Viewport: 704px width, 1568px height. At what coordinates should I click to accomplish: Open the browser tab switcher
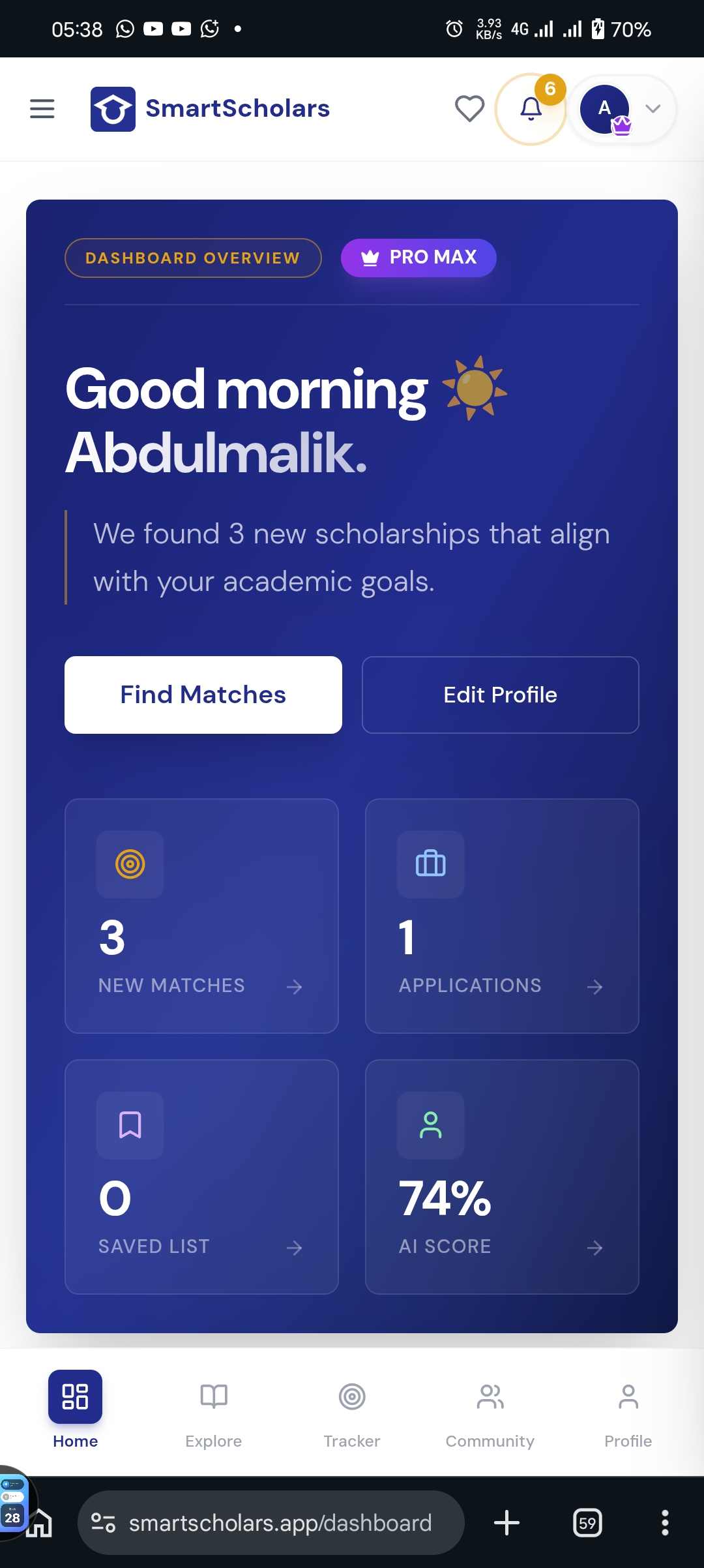pyautogui.click(x=587, y=1523)
